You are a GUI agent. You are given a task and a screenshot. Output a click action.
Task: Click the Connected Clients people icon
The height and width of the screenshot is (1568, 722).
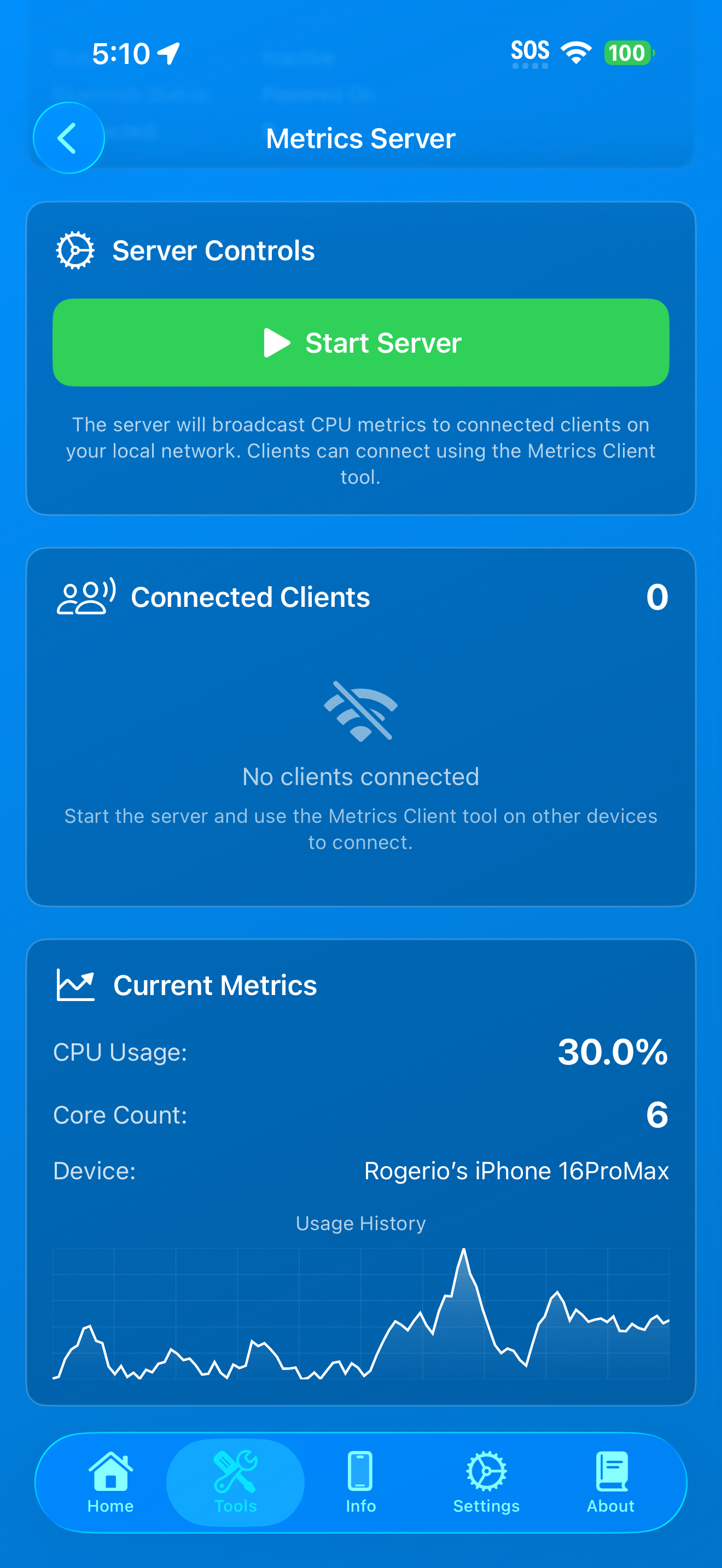coord(85,596)
